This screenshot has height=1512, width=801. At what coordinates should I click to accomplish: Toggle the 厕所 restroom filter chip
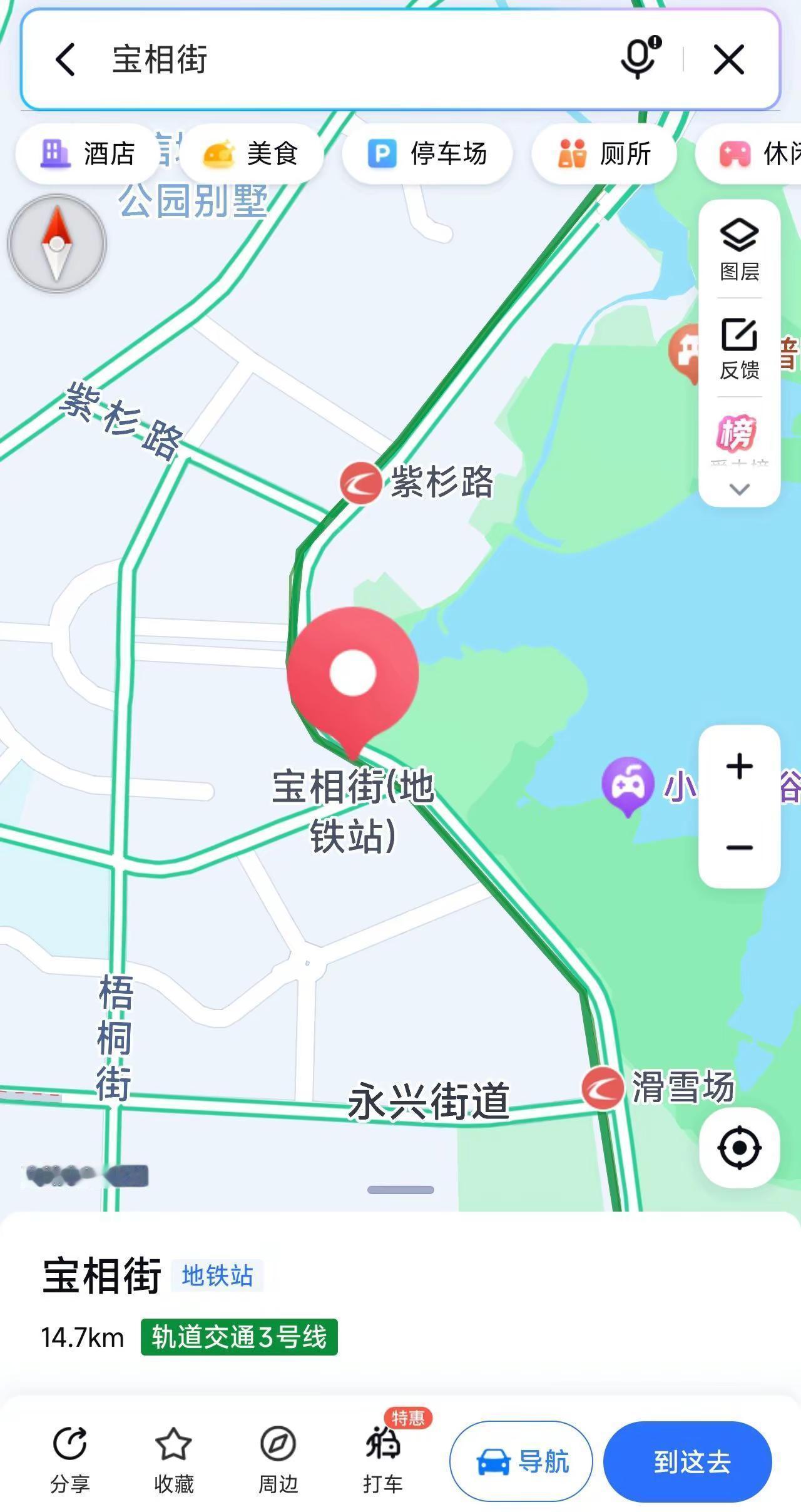point(604,154)
